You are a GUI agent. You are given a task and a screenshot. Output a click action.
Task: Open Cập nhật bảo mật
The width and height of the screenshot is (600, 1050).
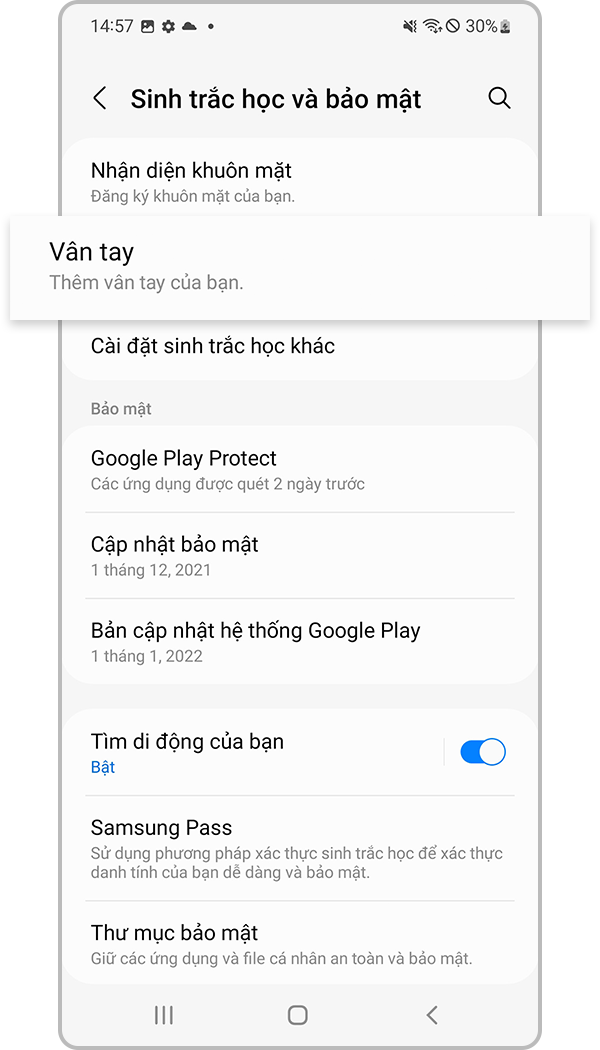(x=300, y=556)
